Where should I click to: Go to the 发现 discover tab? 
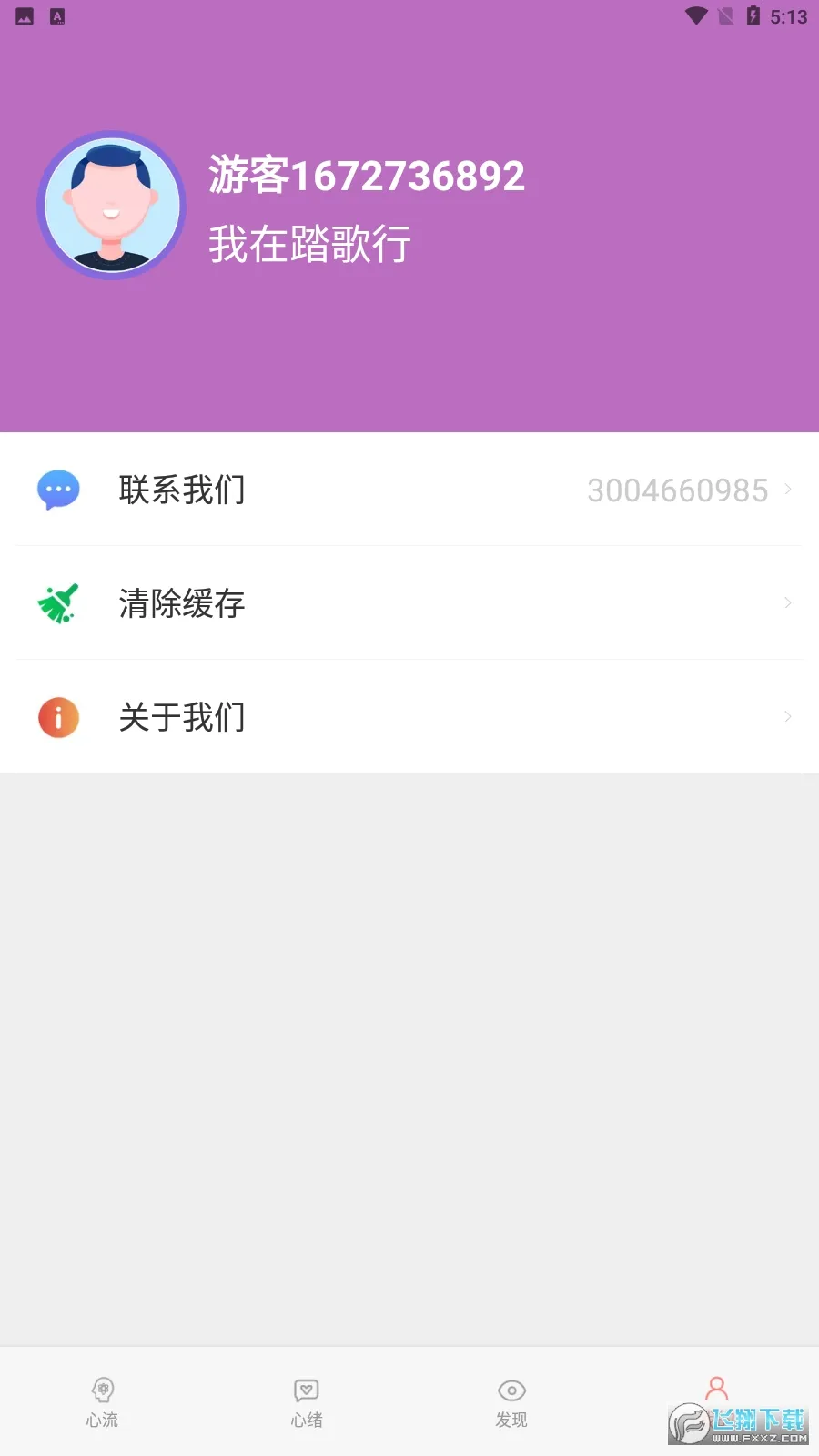coord(511,1401)
